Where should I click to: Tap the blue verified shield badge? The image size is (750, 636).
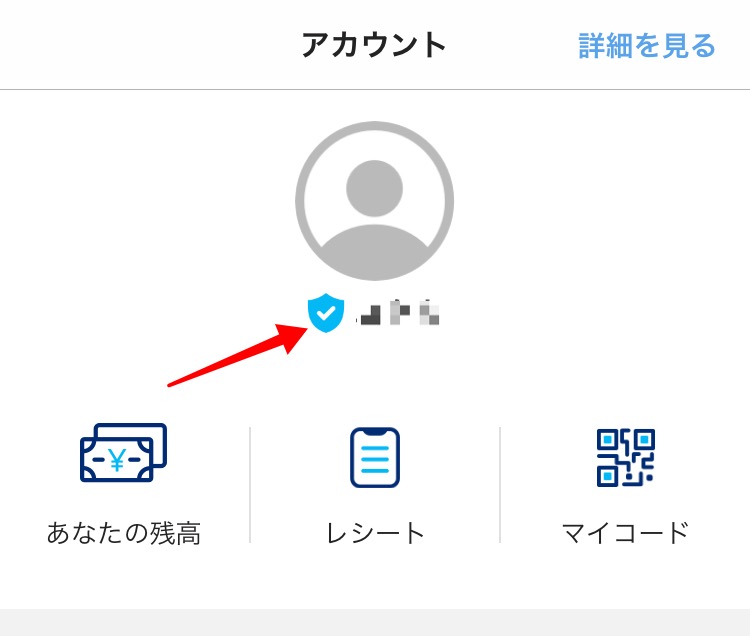point(326,314)
